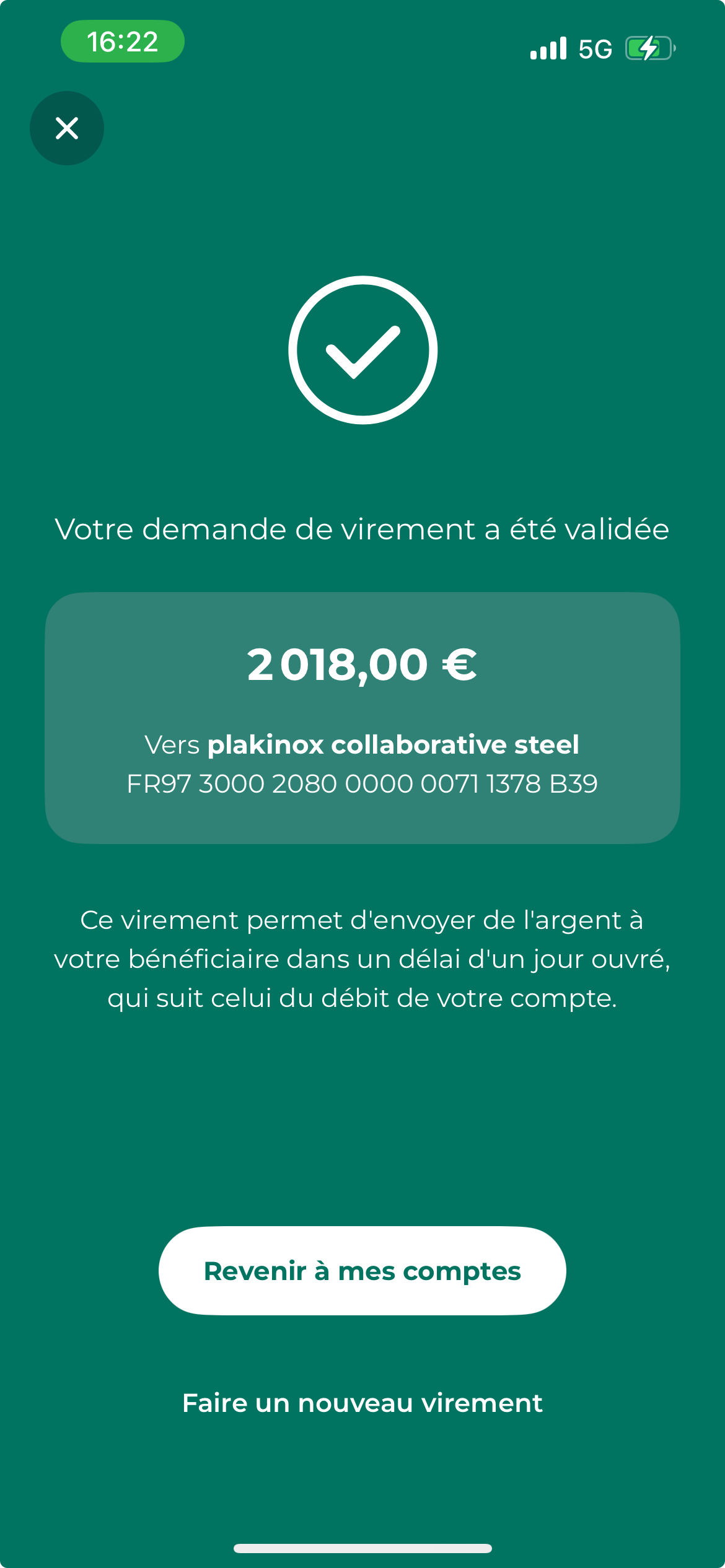Tap Revenir à mes comptes button
The image size is (725, 1568).
pyautogui.click(x=362, y=1271)
